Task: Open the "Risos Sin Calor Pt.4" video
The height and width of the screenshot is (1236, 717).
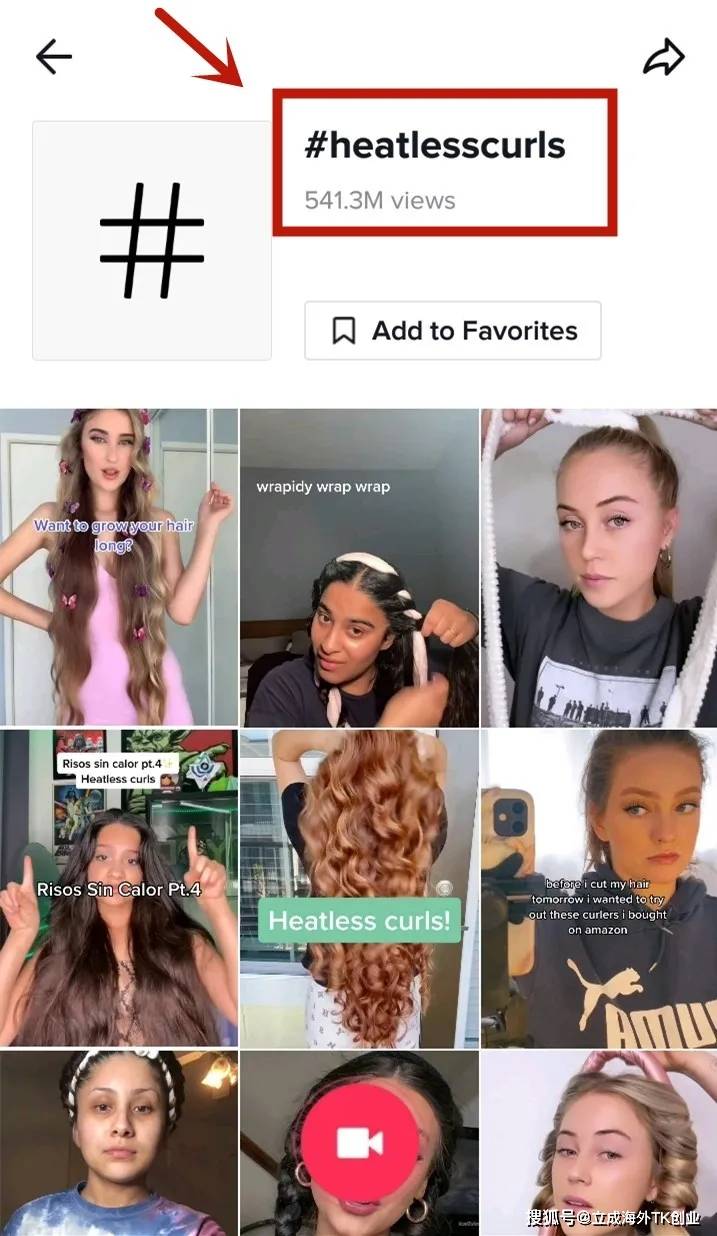Action: [x=119, y=888]
